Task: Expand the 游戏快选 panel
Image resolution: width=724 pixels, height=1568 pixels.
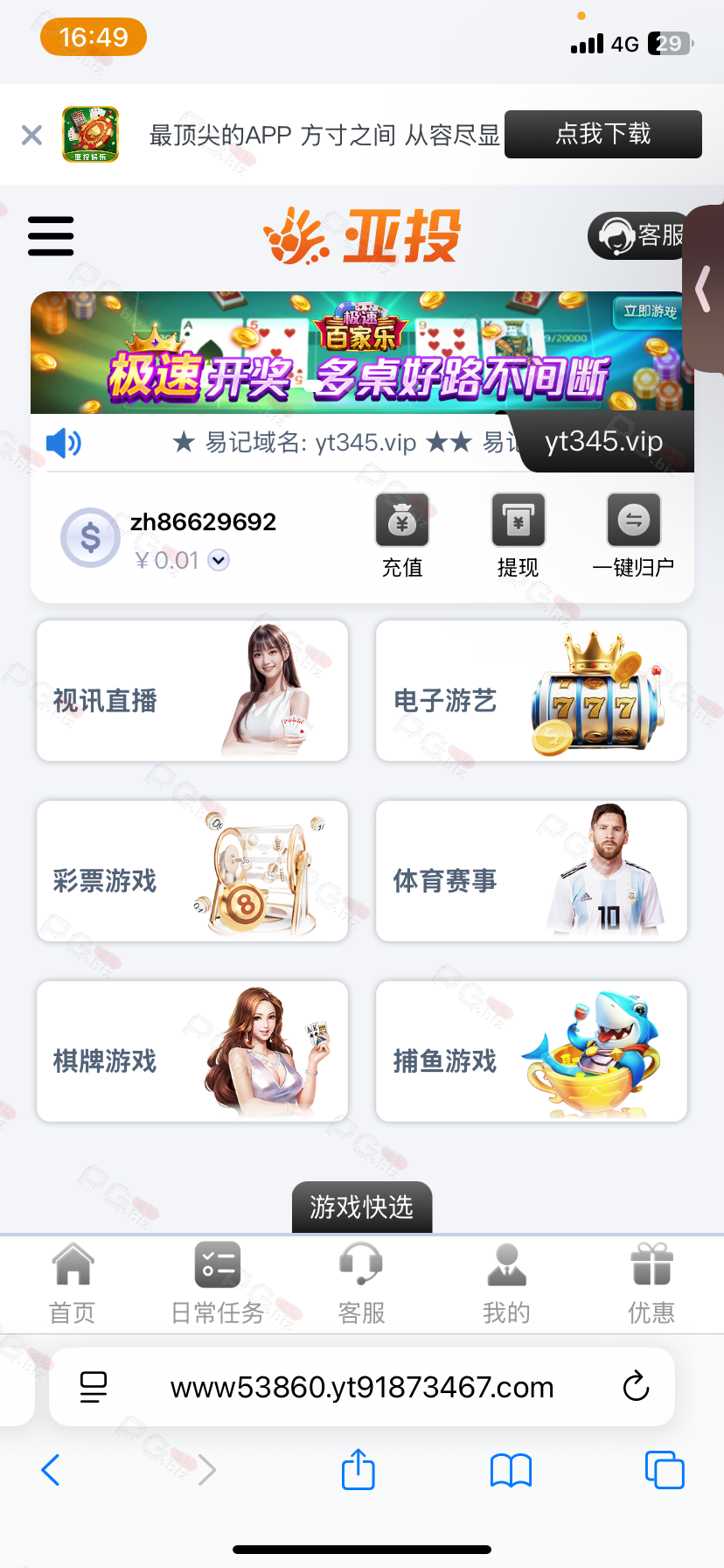Action: [361, 1207]
